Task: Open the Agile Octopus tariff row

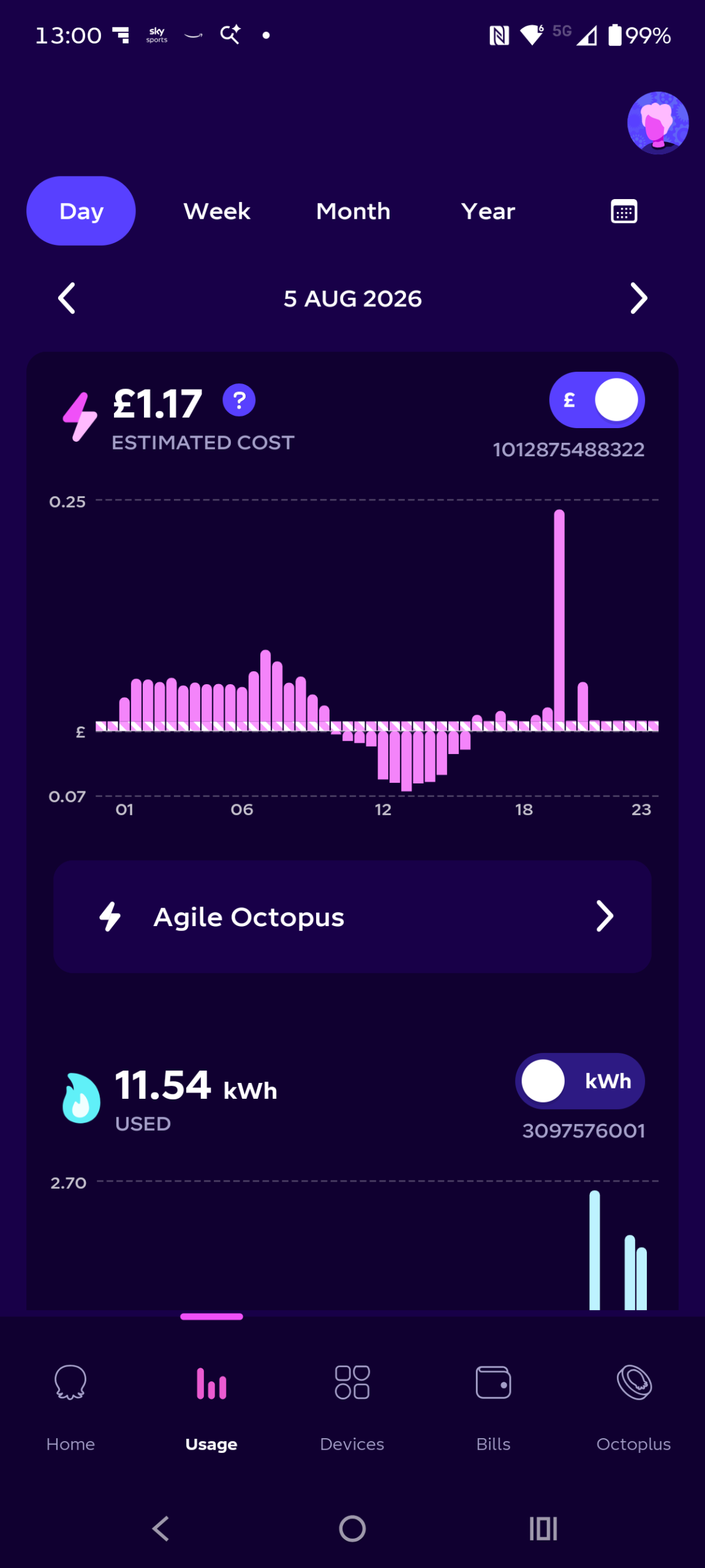Action: (x=352, y=917)
